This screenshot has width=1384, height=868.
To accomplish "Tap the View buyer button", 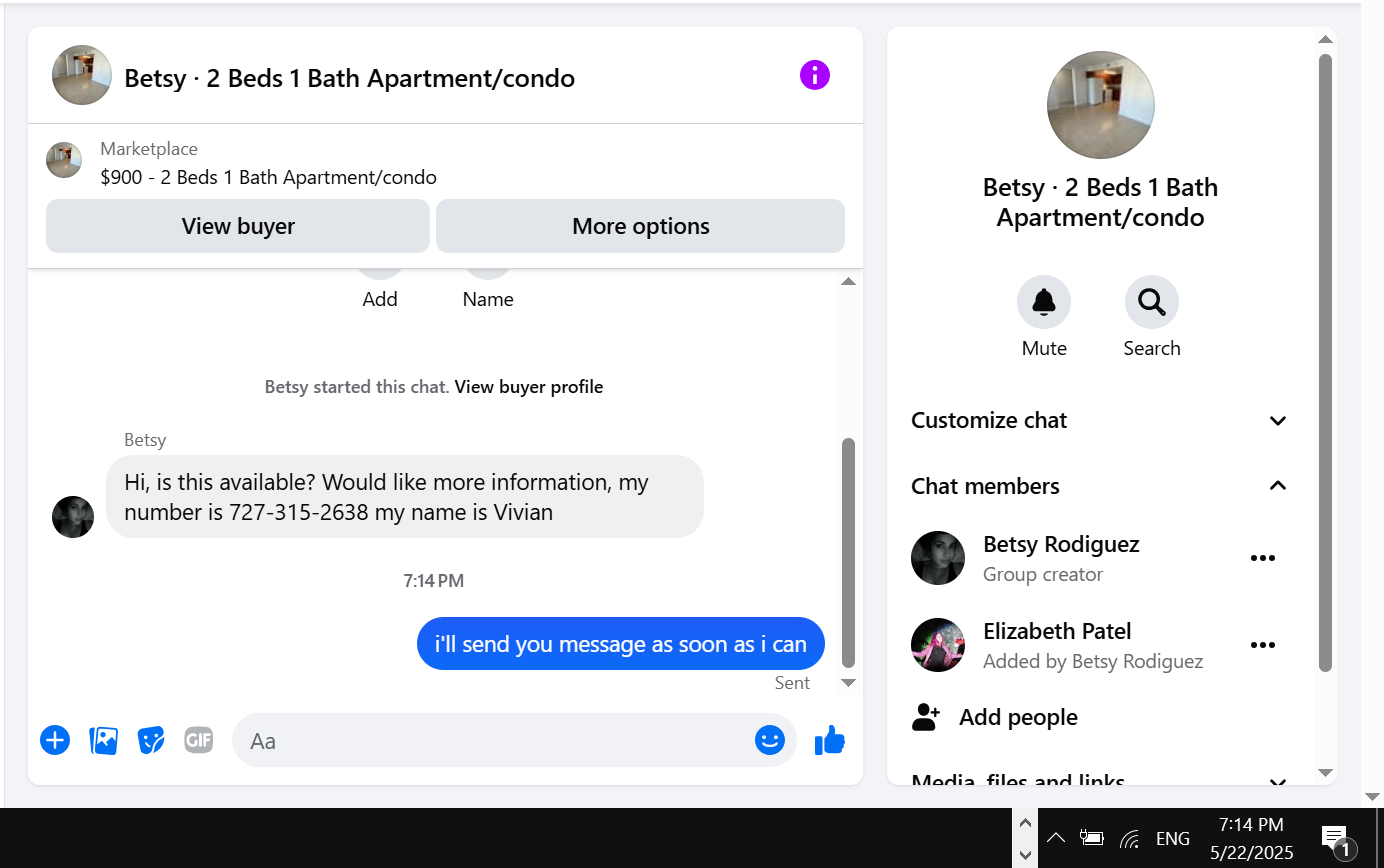I will pyautogui.click(x=238, y=226).
